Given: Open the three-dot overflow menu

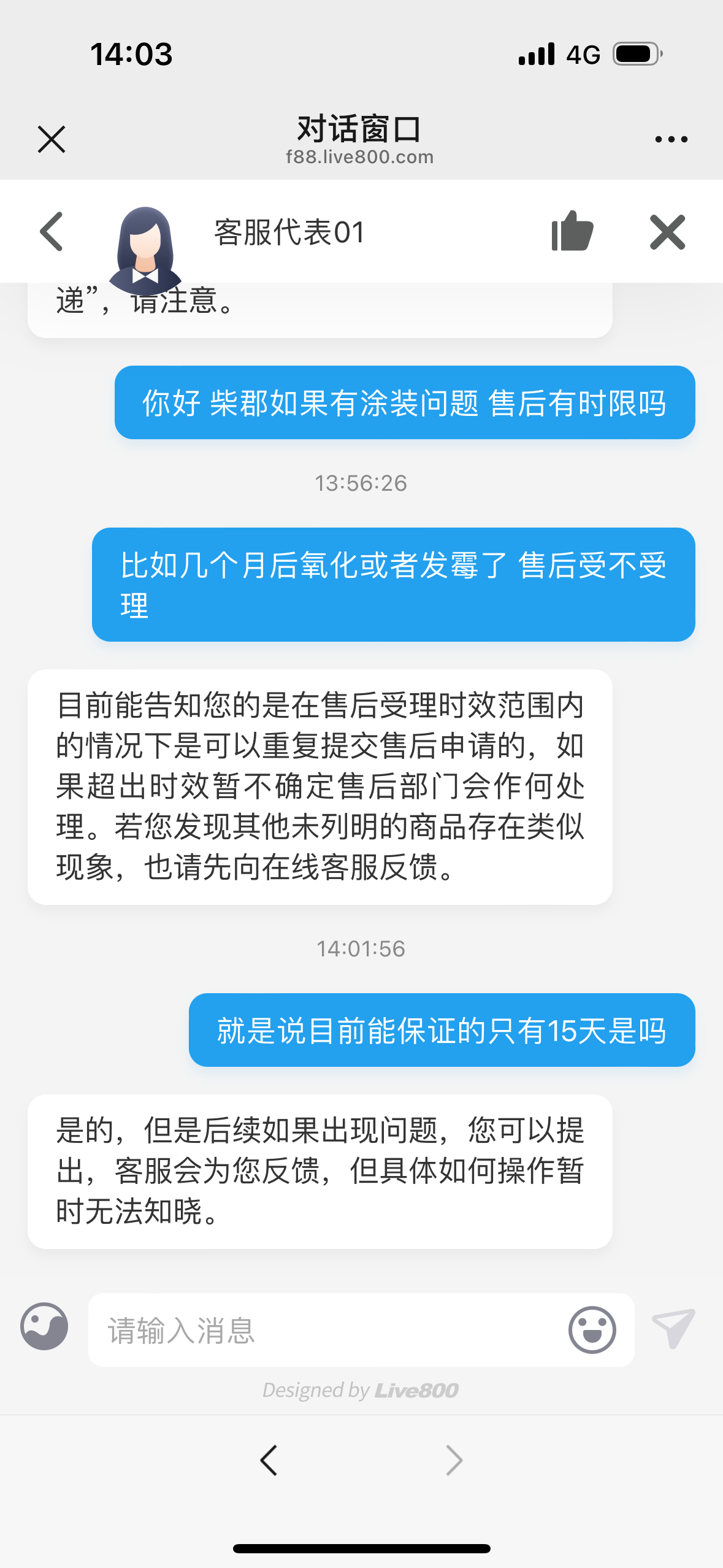Looking at the screenshot, I should 671,139.
